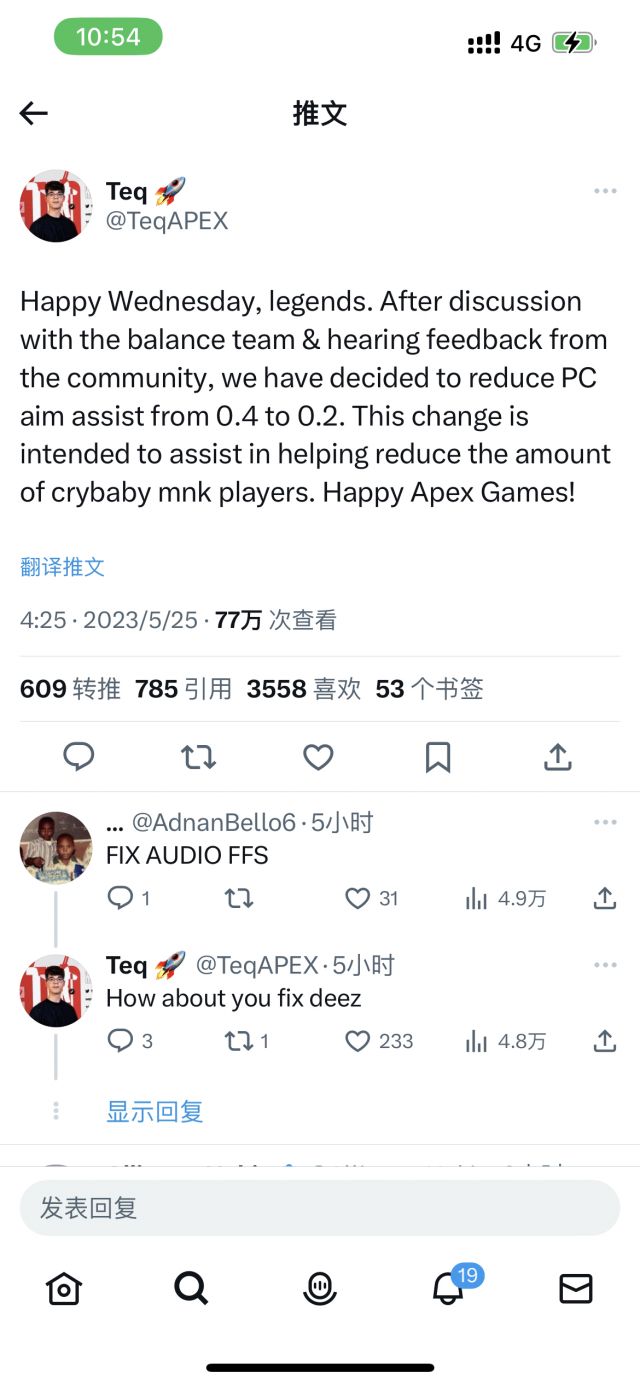Open overflow menu on AdnanBello6's reply
This screenshot has height=1385, width=640.
tap(605, 823)
